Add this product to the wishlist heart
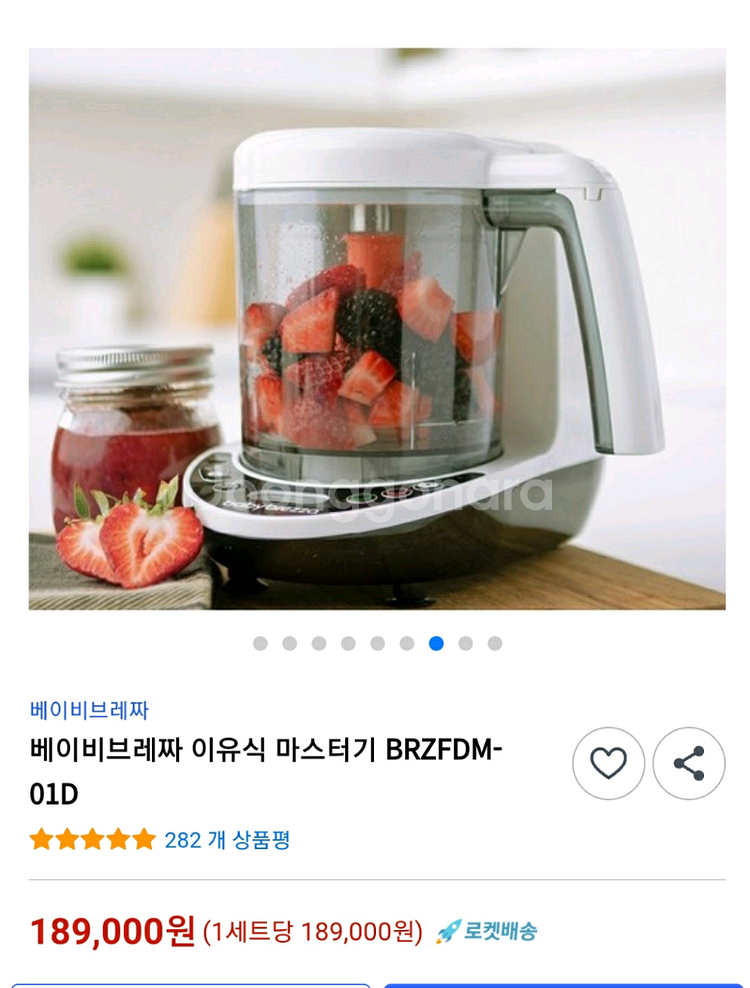Screen dimensions: 750x988 point(608,764)
